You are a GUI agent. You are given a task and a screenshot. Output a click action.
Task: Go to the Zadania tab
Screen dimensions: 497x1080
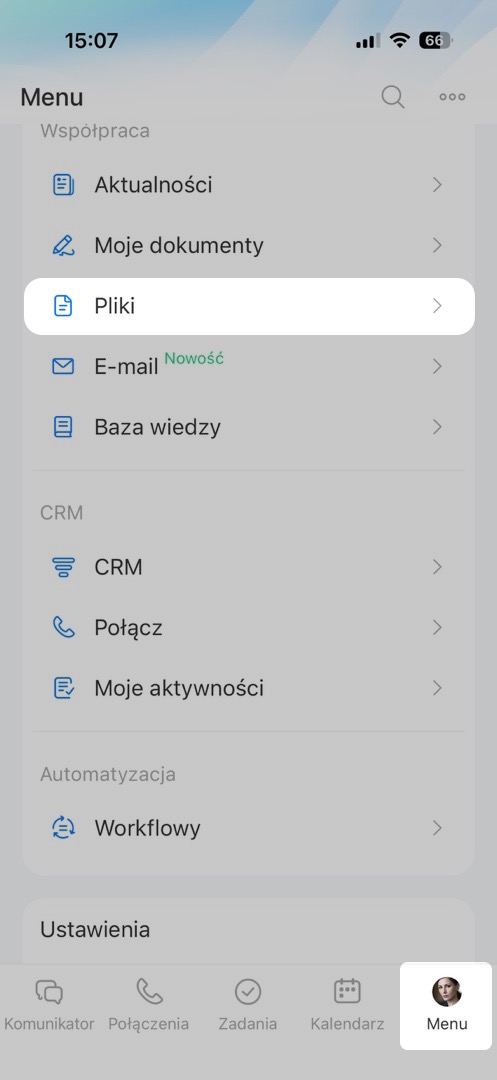coord(248,1006)
